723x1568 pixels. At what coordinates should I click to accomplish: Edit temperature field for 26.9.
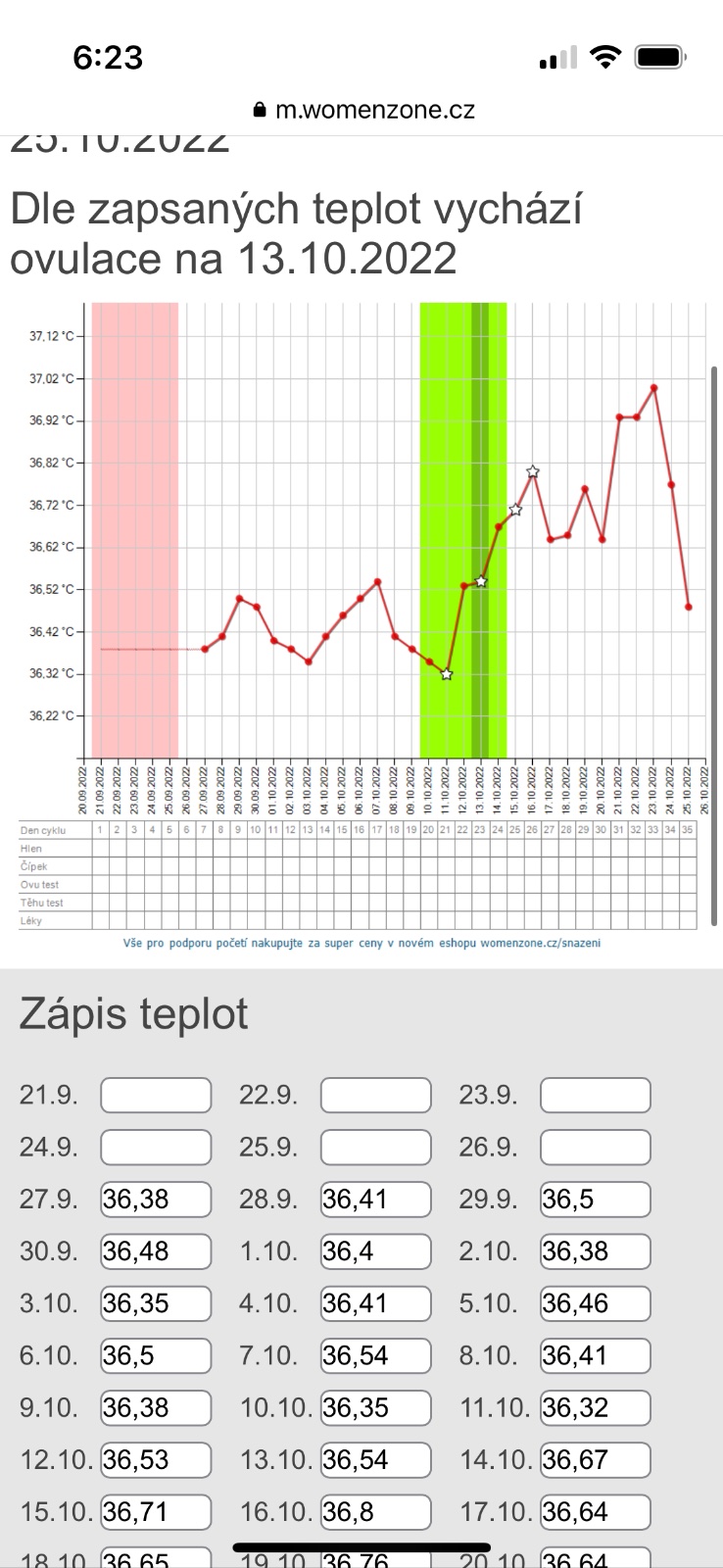596,1148
